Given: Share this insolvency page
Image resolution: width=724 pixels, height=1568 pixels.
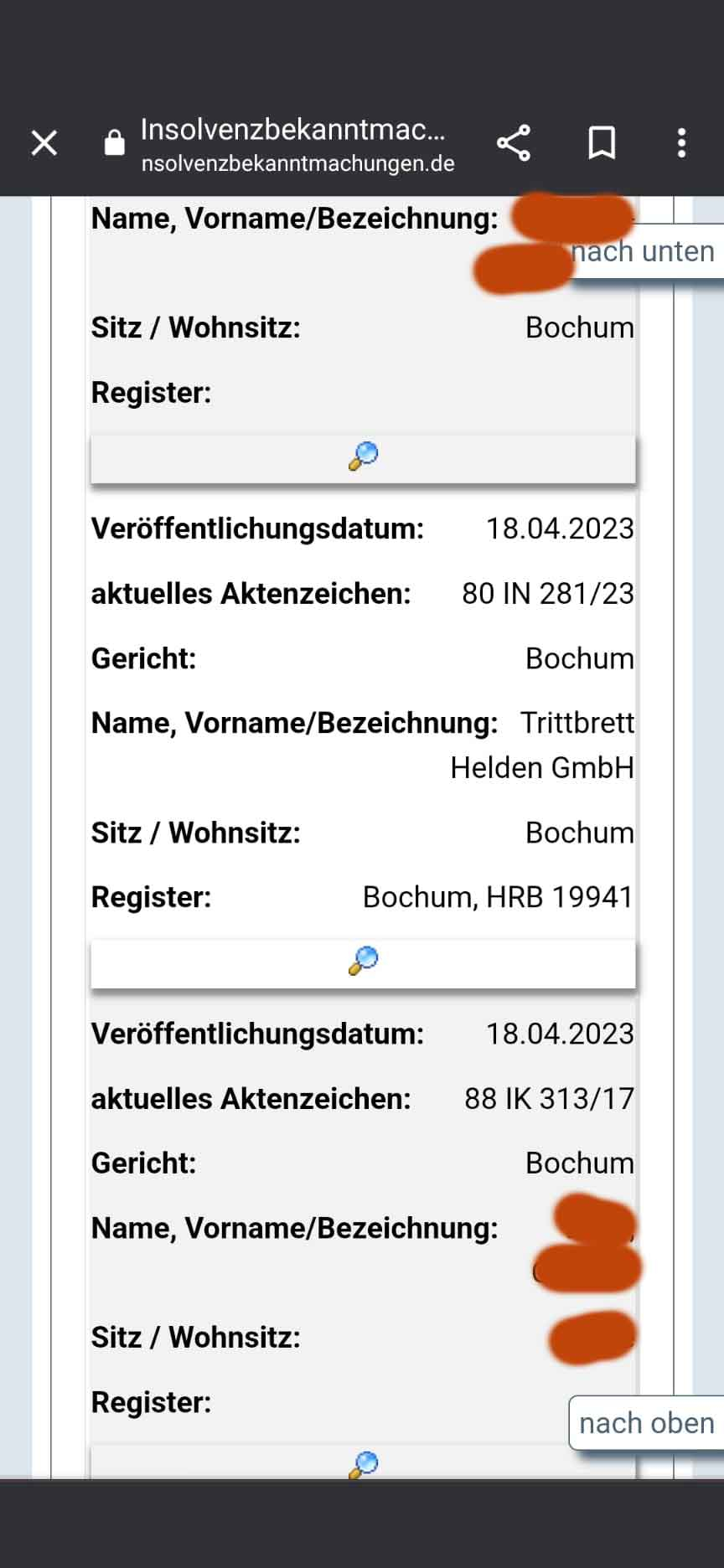Looking at the screenshot, I should click(514, 143).
